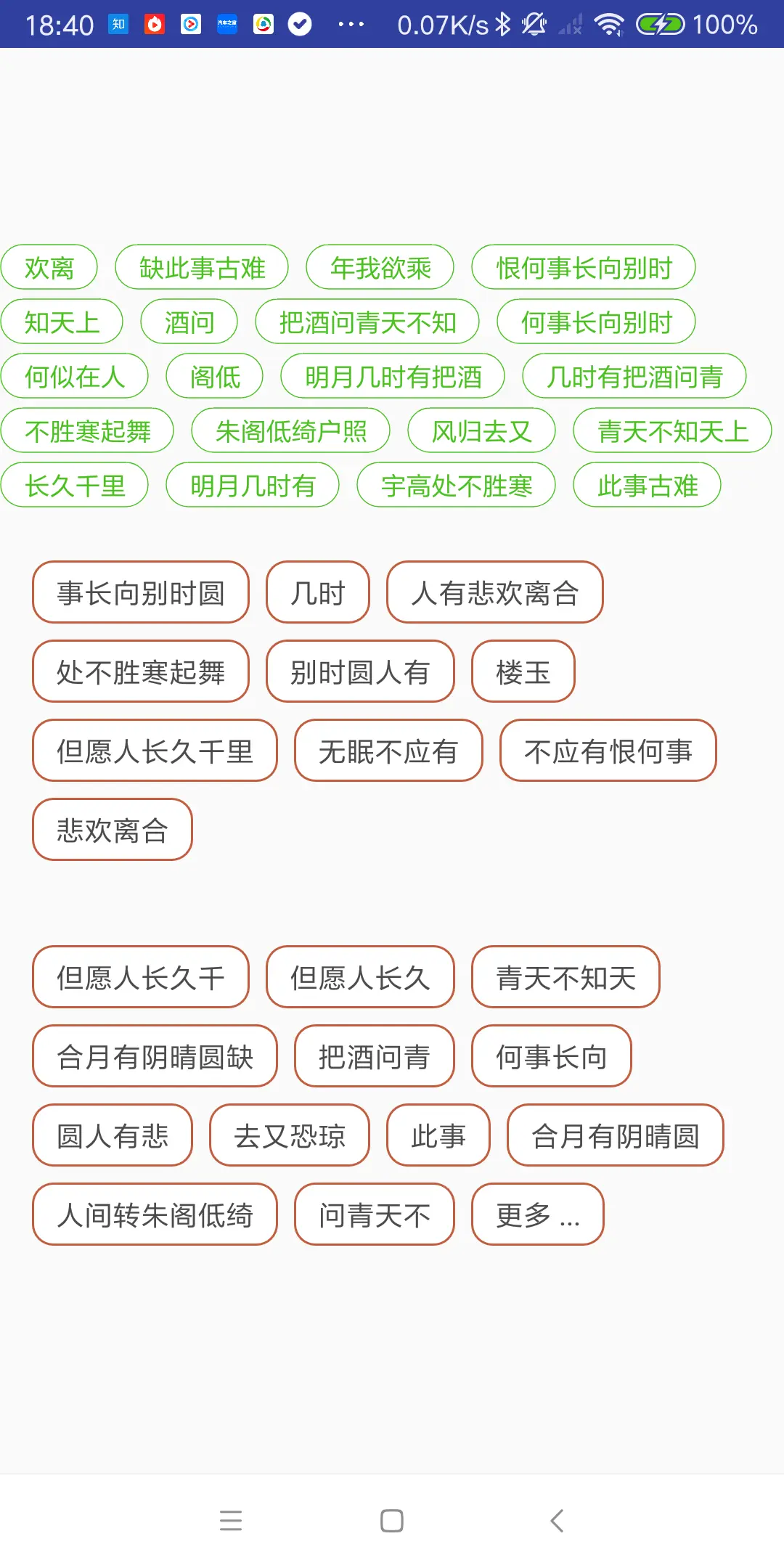Expand more tags via 更多 ...
Image resolution: width=784 pixels, height=1568 pixels.
click(x=538, y=1214)
